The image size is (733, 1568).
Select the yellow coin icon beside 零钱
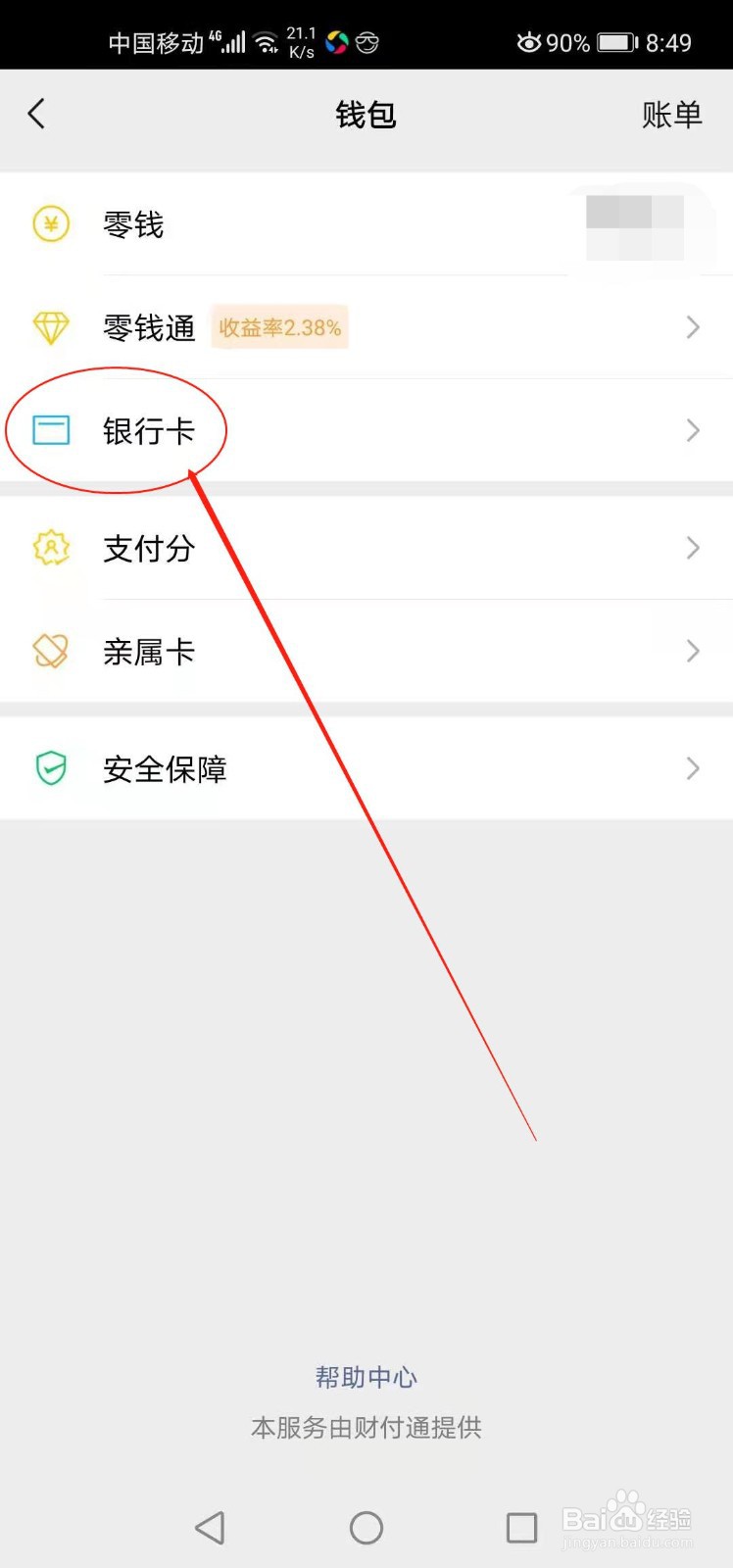point(50,223)
